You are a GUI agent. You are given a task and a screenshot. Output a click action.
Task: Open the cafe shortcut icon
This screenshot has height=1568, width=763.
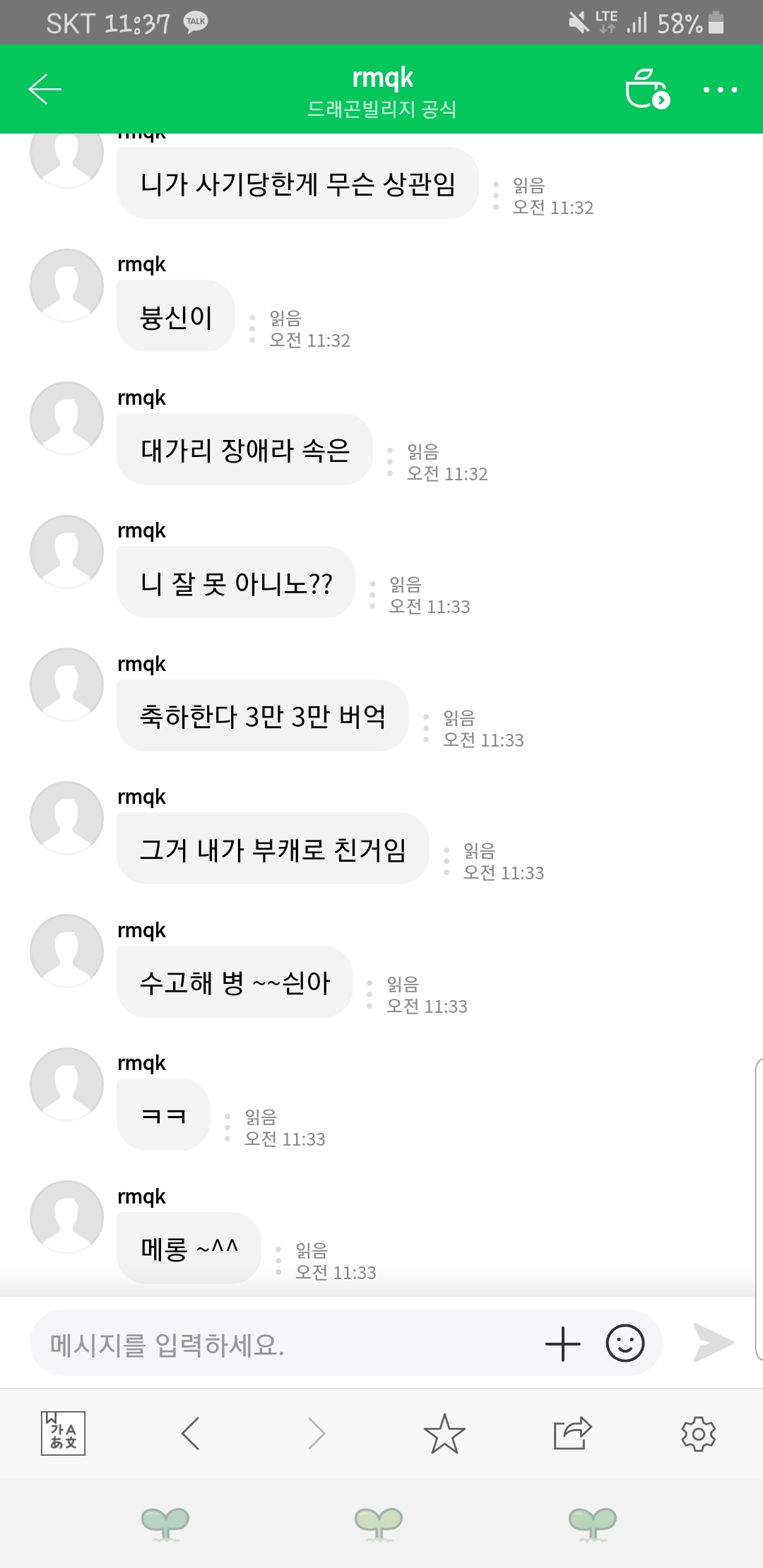[646, 89]
